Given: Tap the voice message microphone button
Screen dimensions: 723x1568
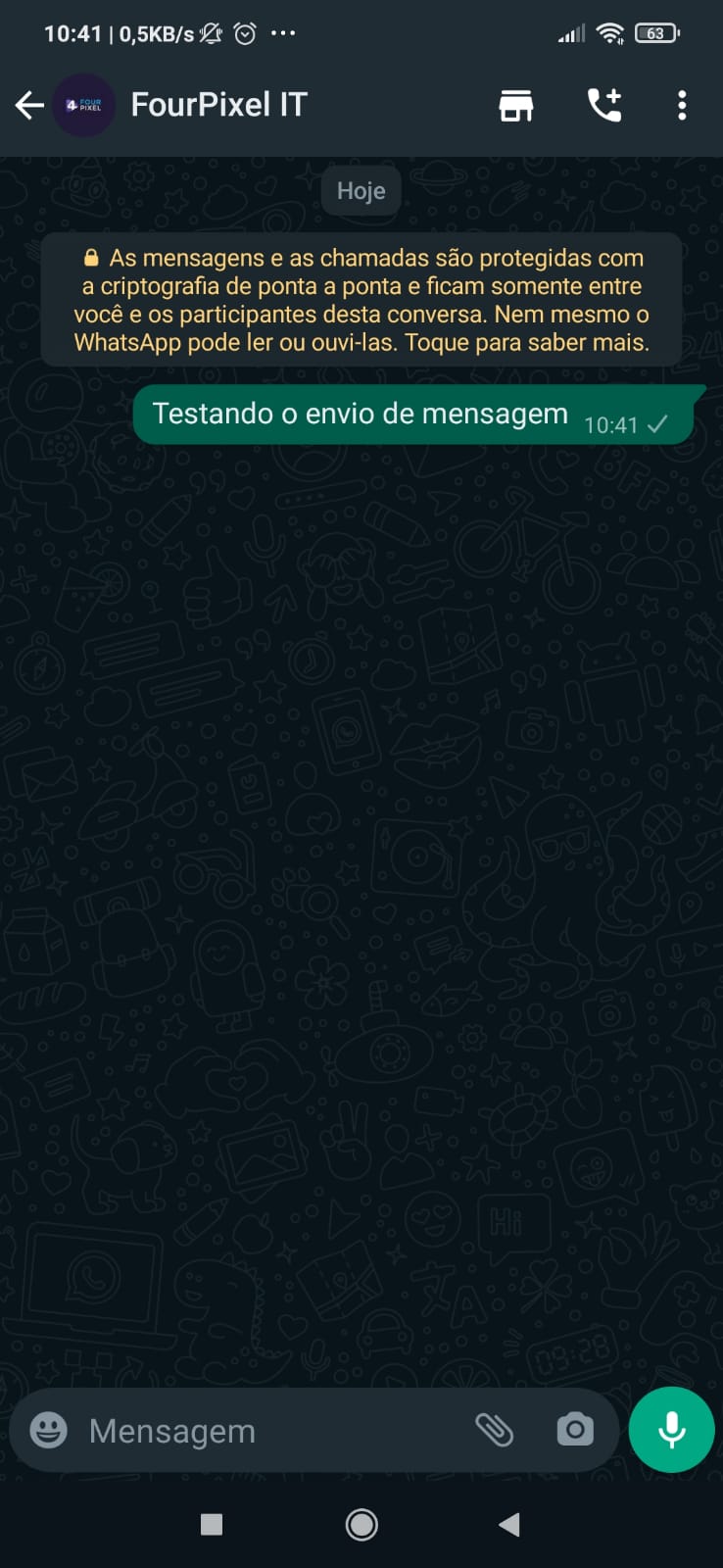Looking at the screenshot, I should tap(671, 1430).
